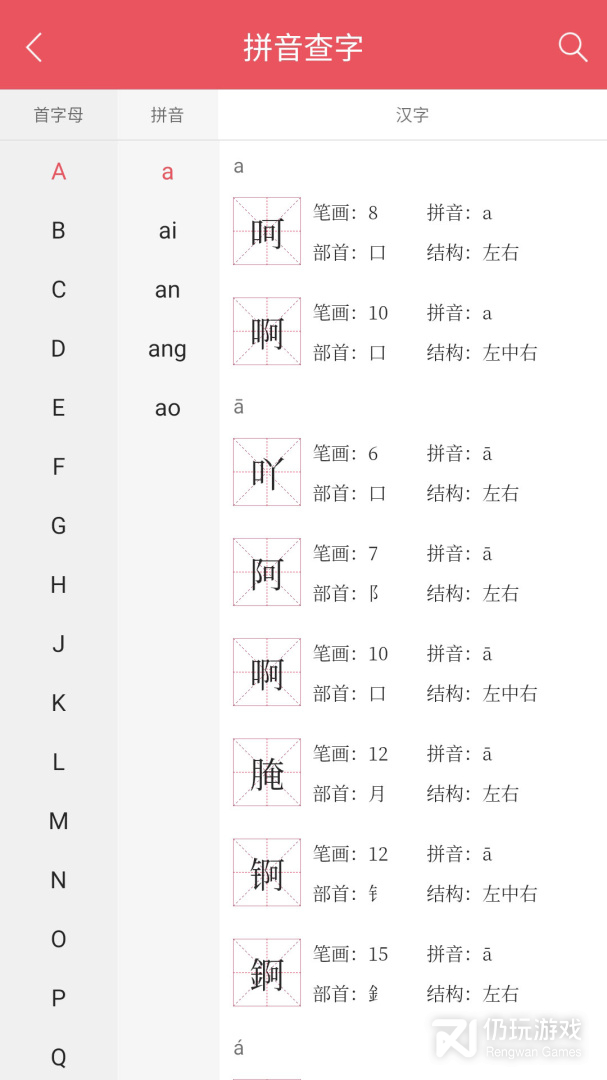Screen dimensions: 607x1080
Task: Pick initial letter H
Action: pyautogui.click(x=58, y=585)
